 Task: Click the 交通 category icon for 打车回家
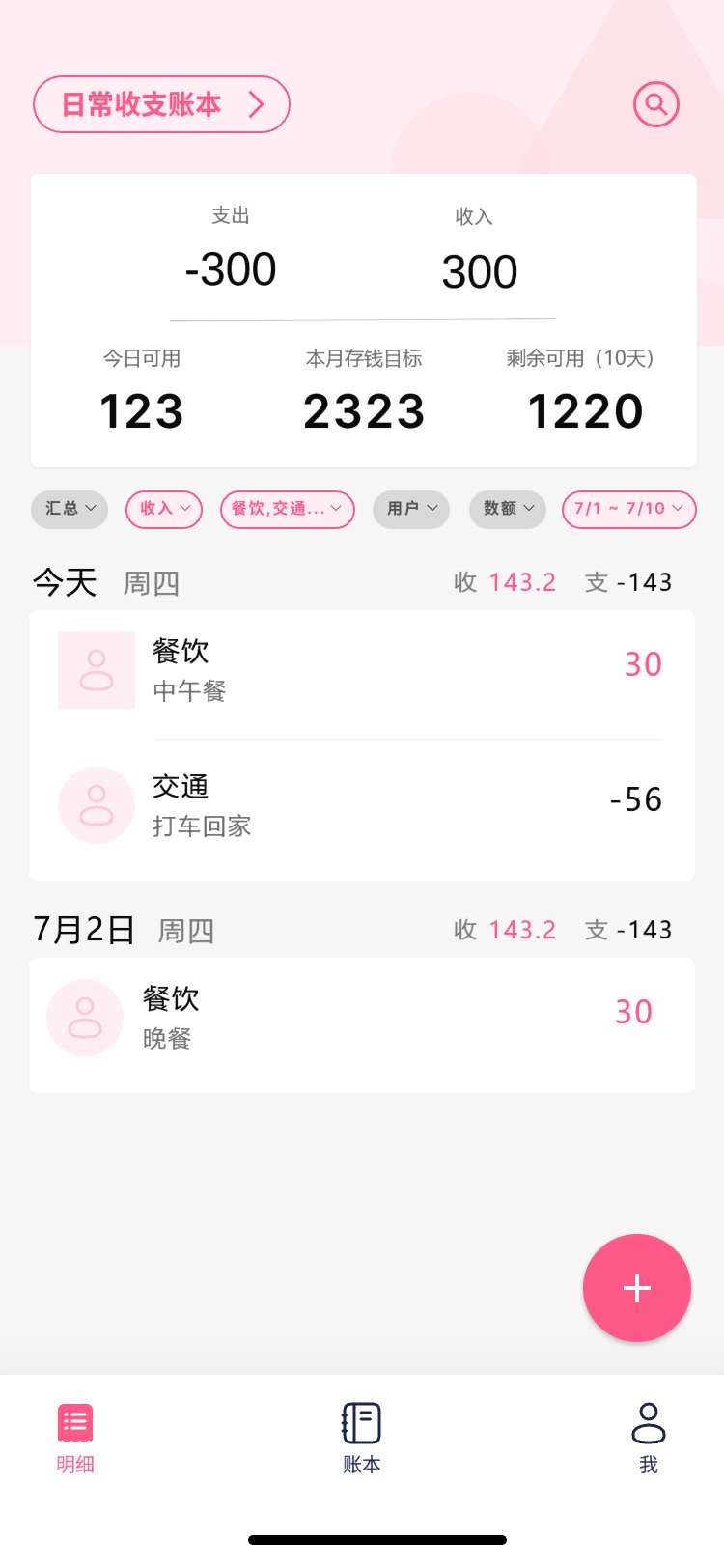pyautogui.click(x=96, y=805)
